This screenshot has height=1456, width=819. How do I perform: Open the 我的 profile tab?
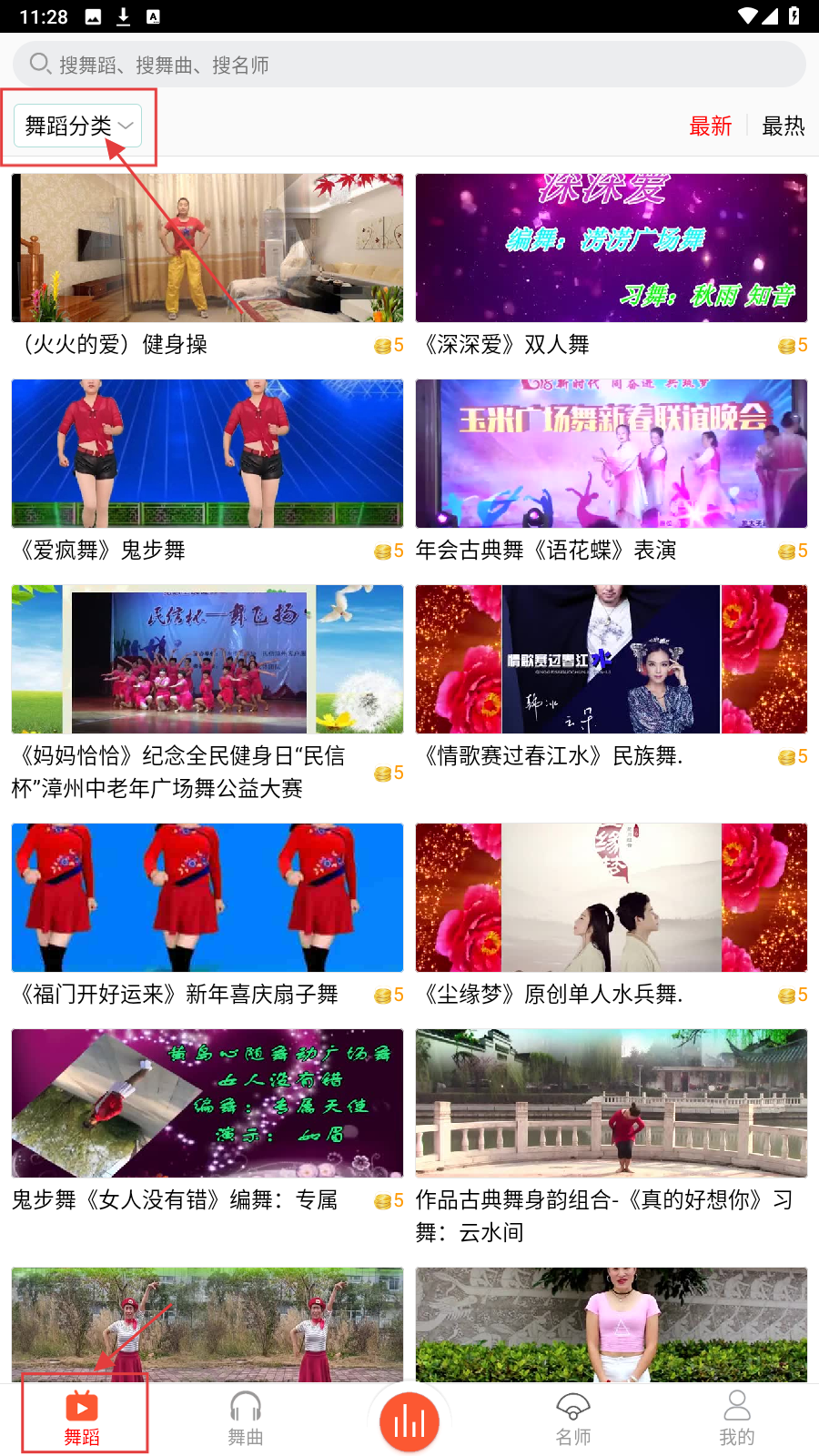tap(737, 1418)
